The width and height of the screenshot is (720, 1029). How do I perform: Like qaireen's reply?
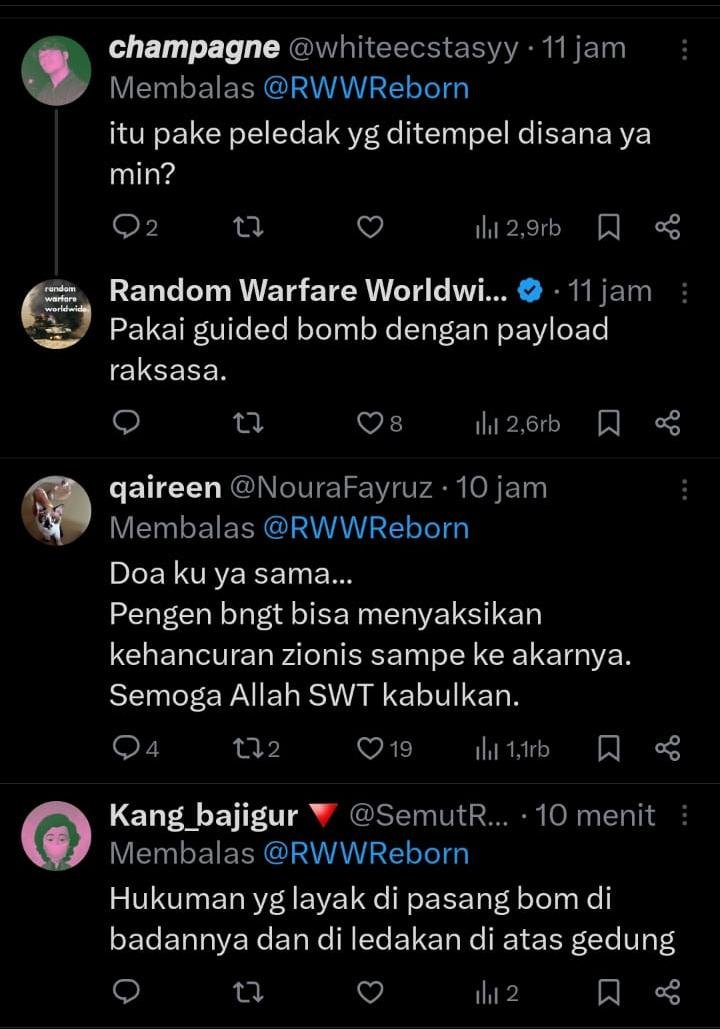pyautogui.click(x=370, y=748)
